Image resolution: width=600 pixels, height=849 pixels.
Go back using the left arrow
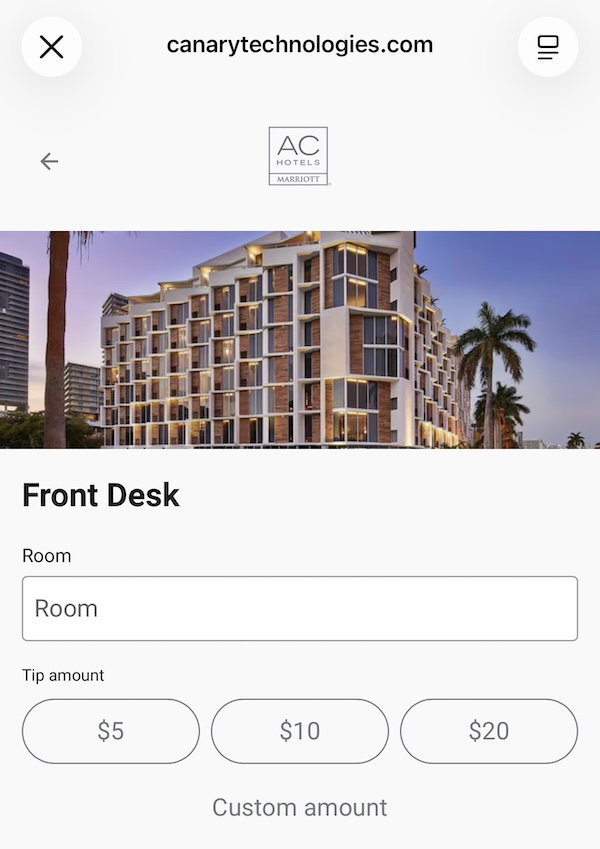[49, 161]
